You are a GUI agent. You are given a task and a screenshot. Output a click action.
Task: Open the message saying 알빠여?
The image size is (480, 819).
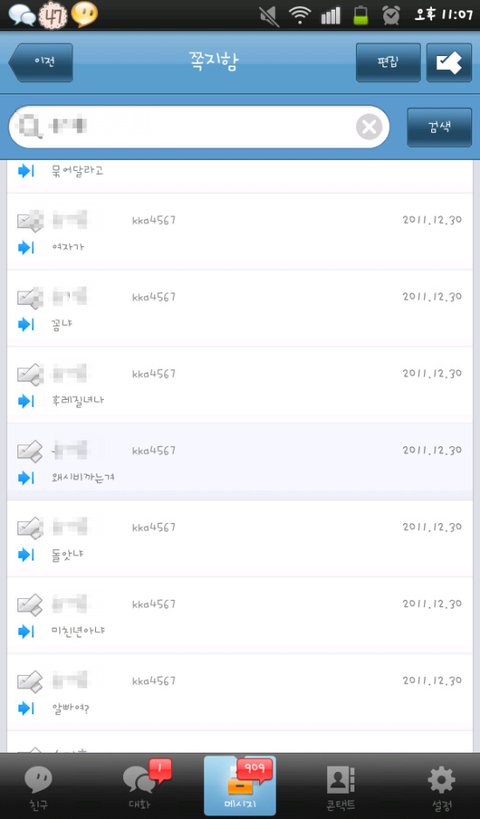coord(240,693)
